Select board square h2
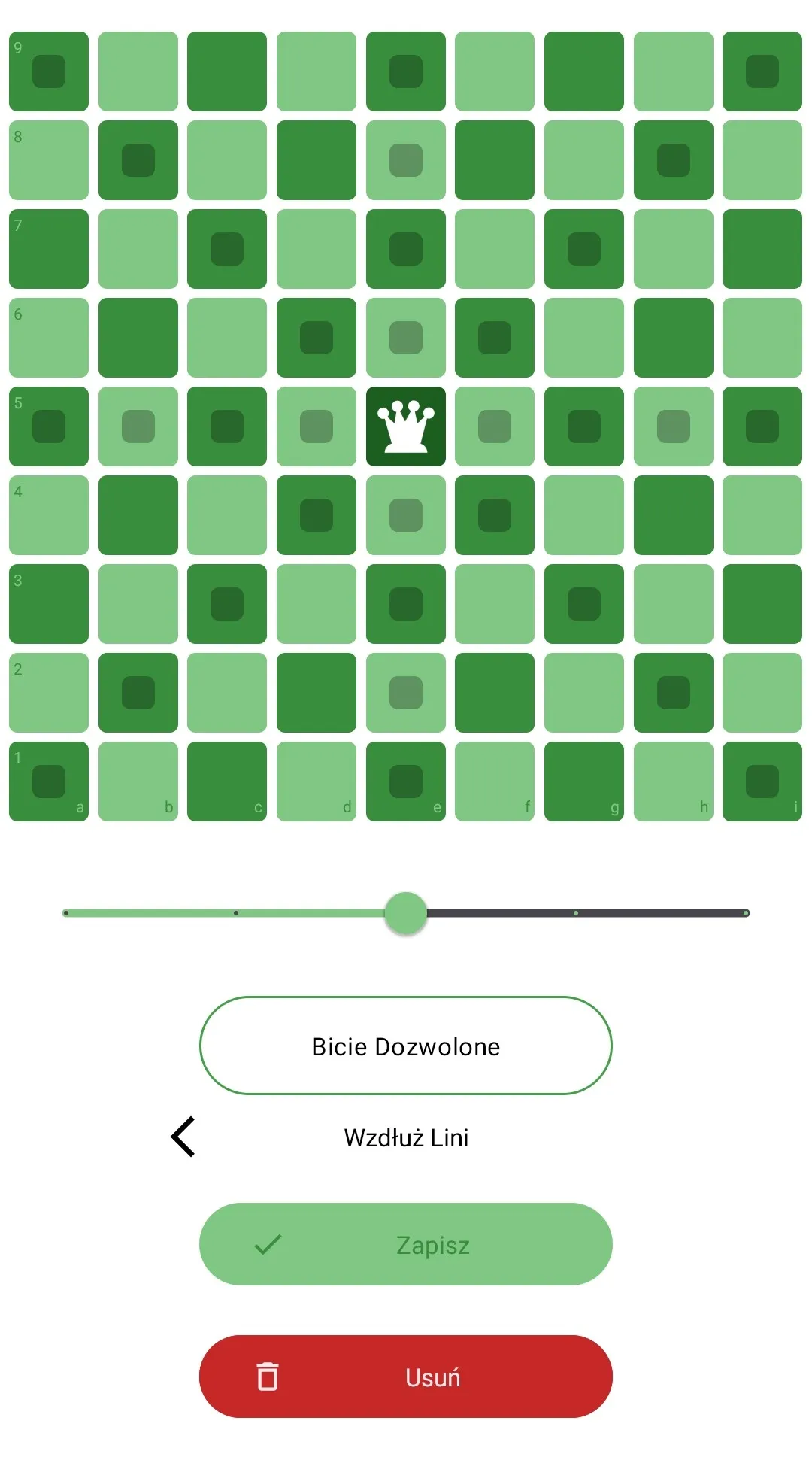The width and height of the screenshot is (812, 1460). [x=674, y=693]
